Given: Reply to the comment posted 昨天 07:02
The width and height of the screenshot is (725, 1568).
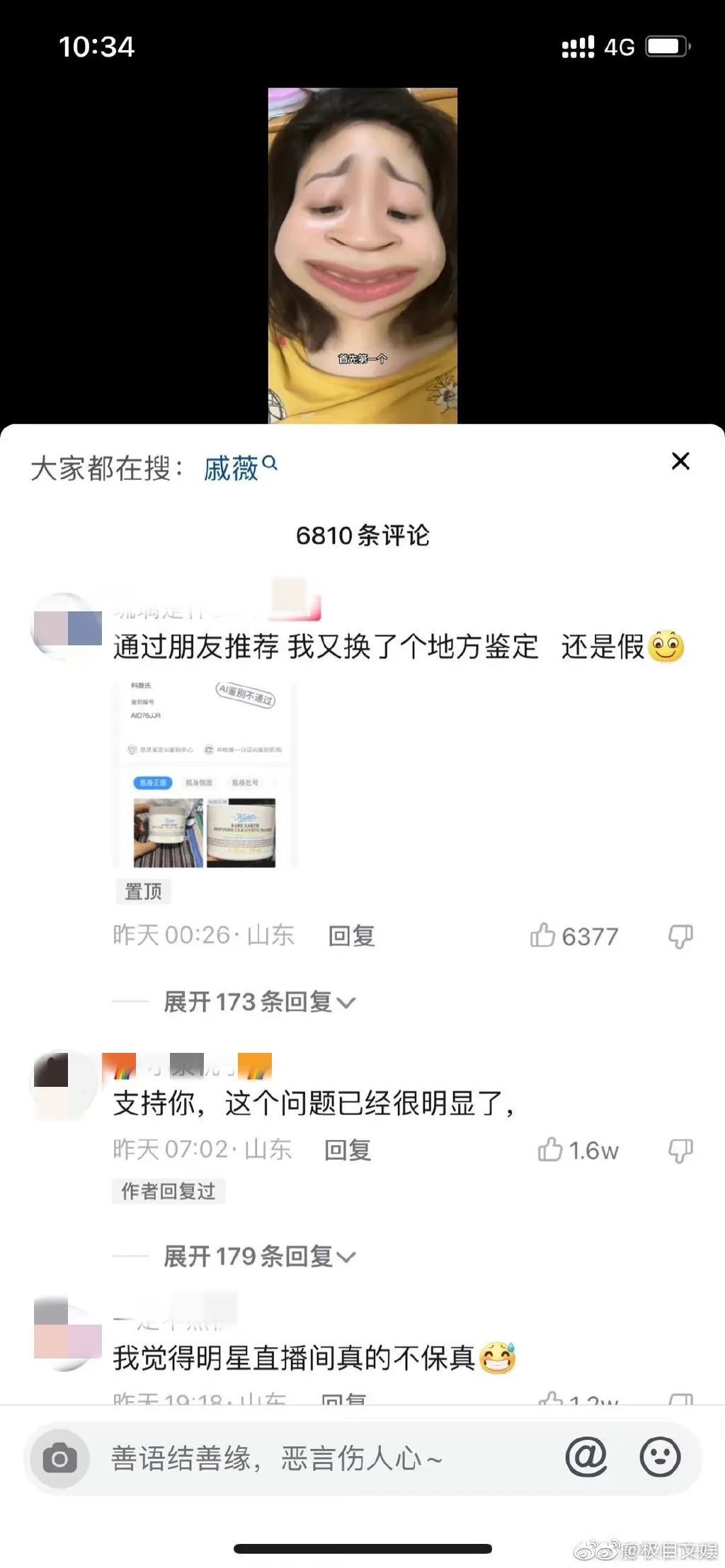Looking at the screenshot, I should tap(347, 1150).
